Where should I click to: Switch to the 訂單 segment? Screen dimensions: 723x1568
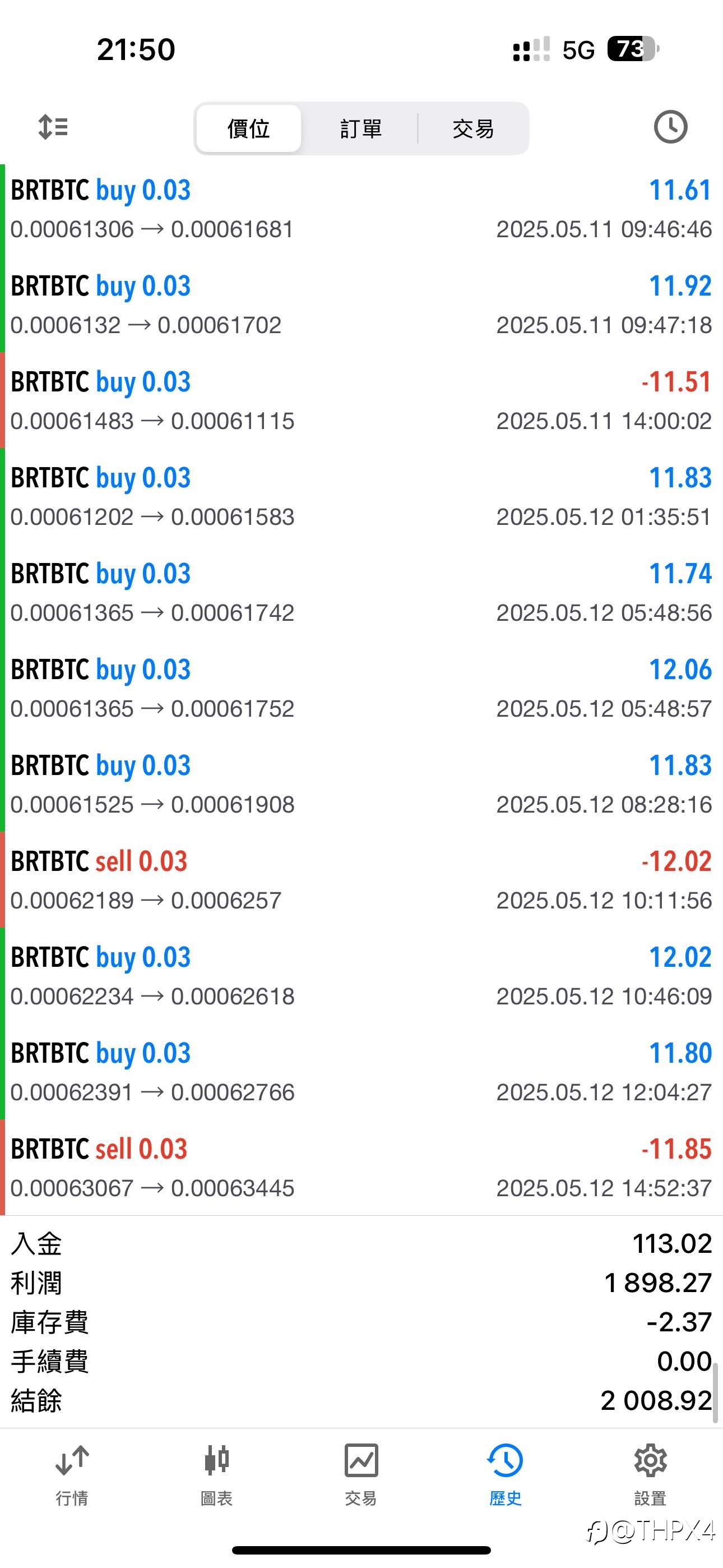tap(361, 128)
